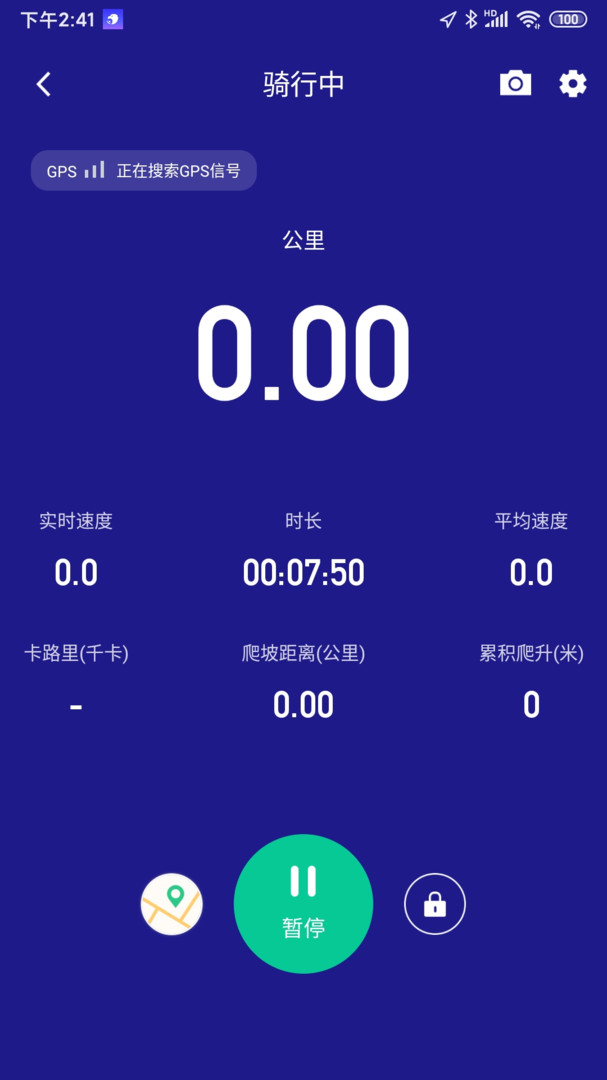Open the map view icon

pos(172,904)
